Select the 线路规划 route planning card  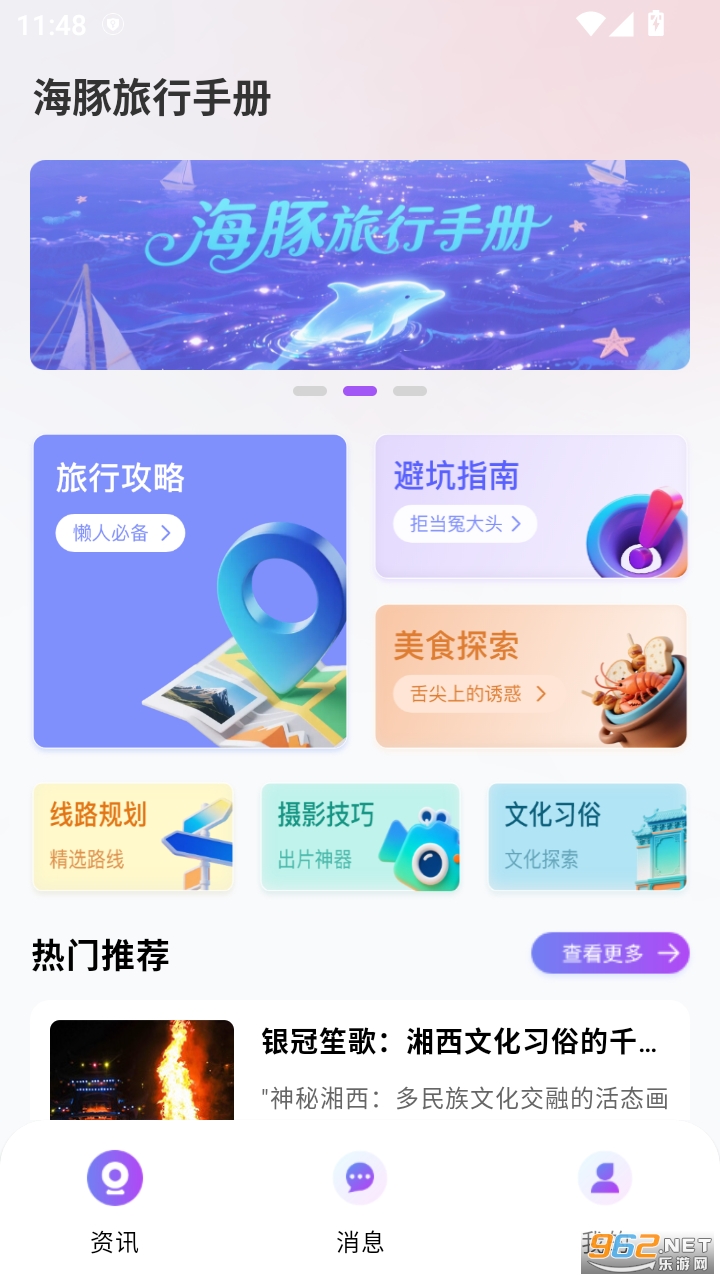[x=133, y=837]
